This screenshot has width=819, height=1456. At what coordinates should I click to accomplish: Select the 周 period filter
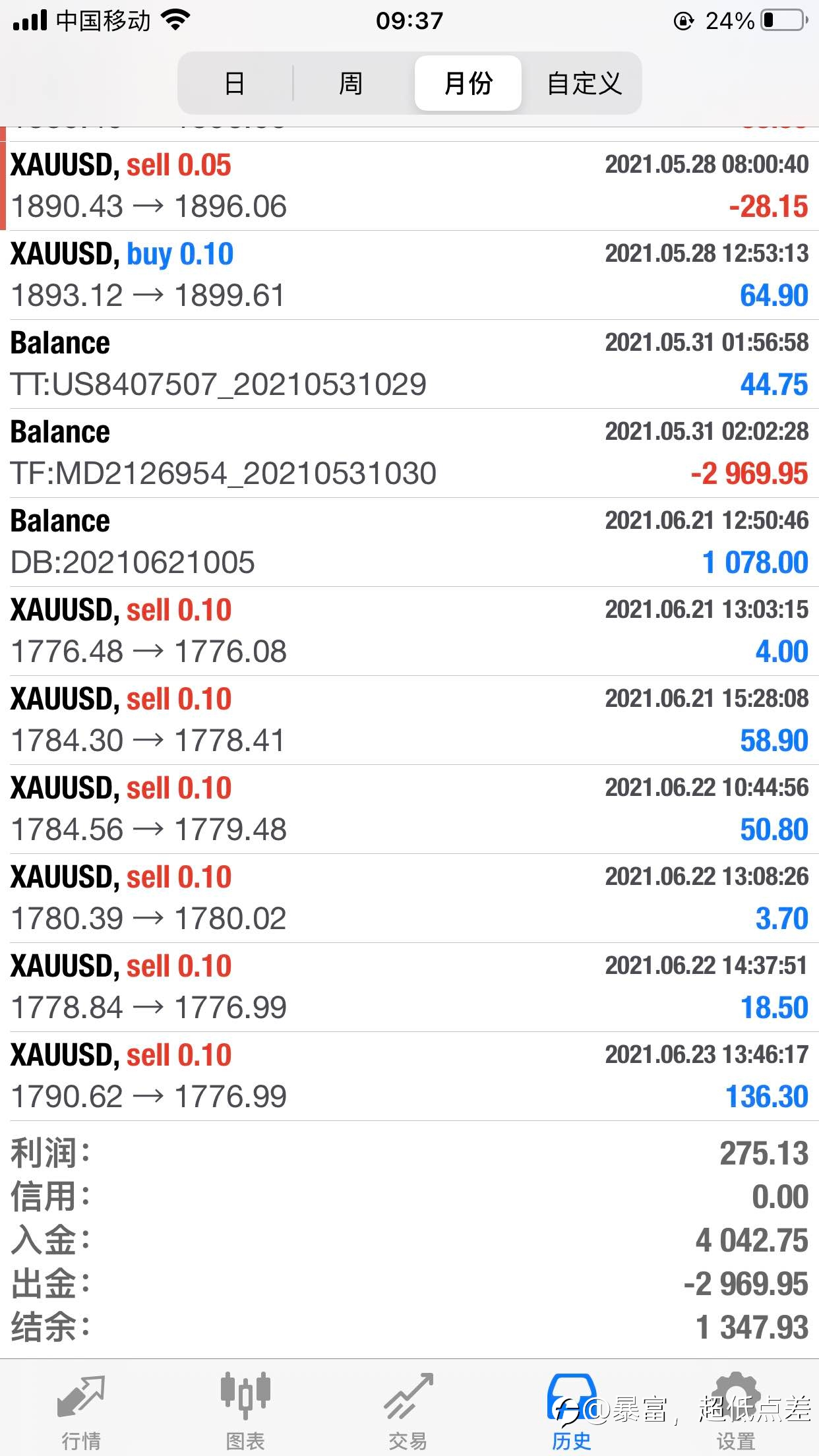tap(351, 83)
